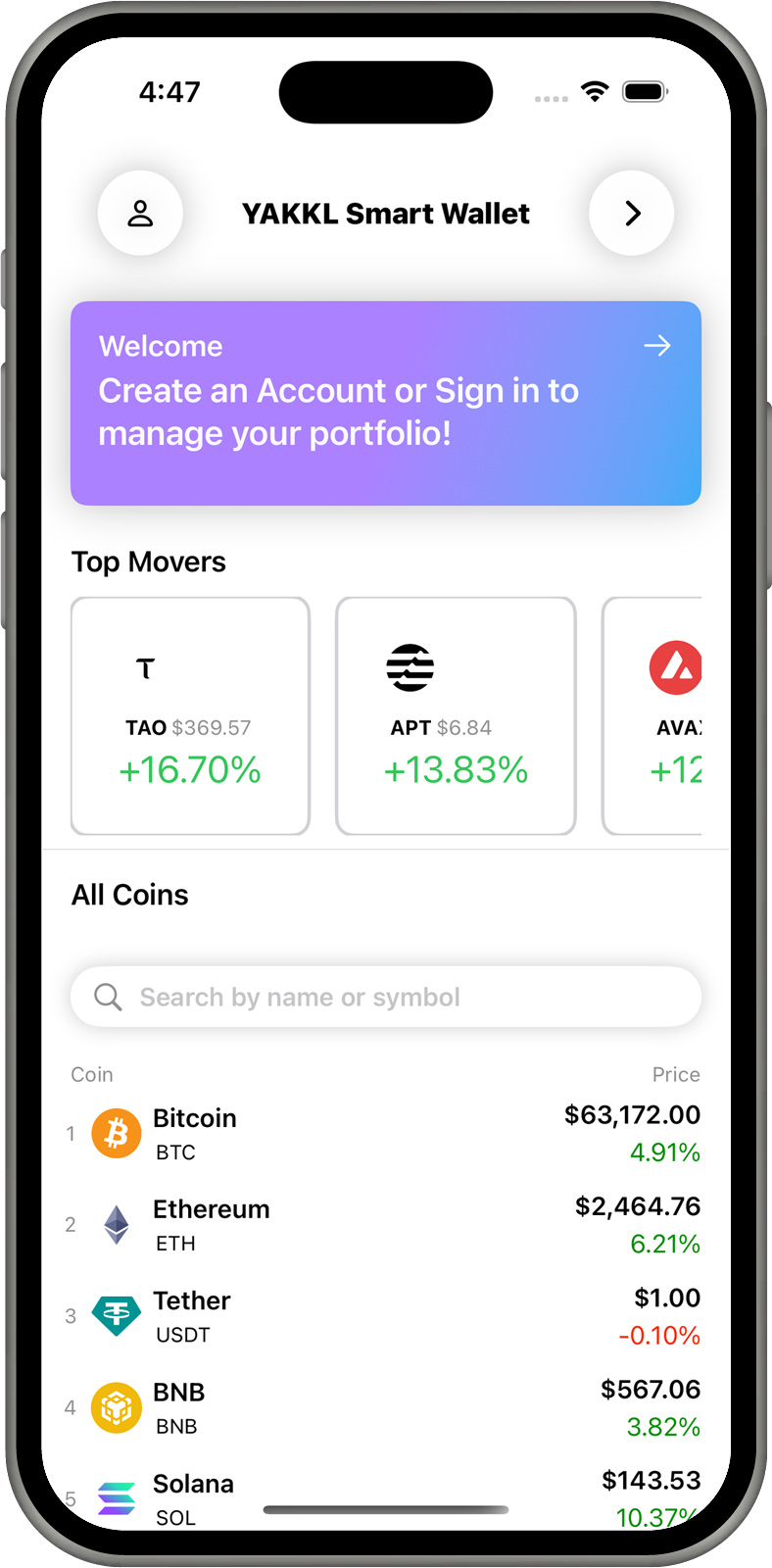Tap the forward chevron button
772x1568 pixels.
point(632,214)
